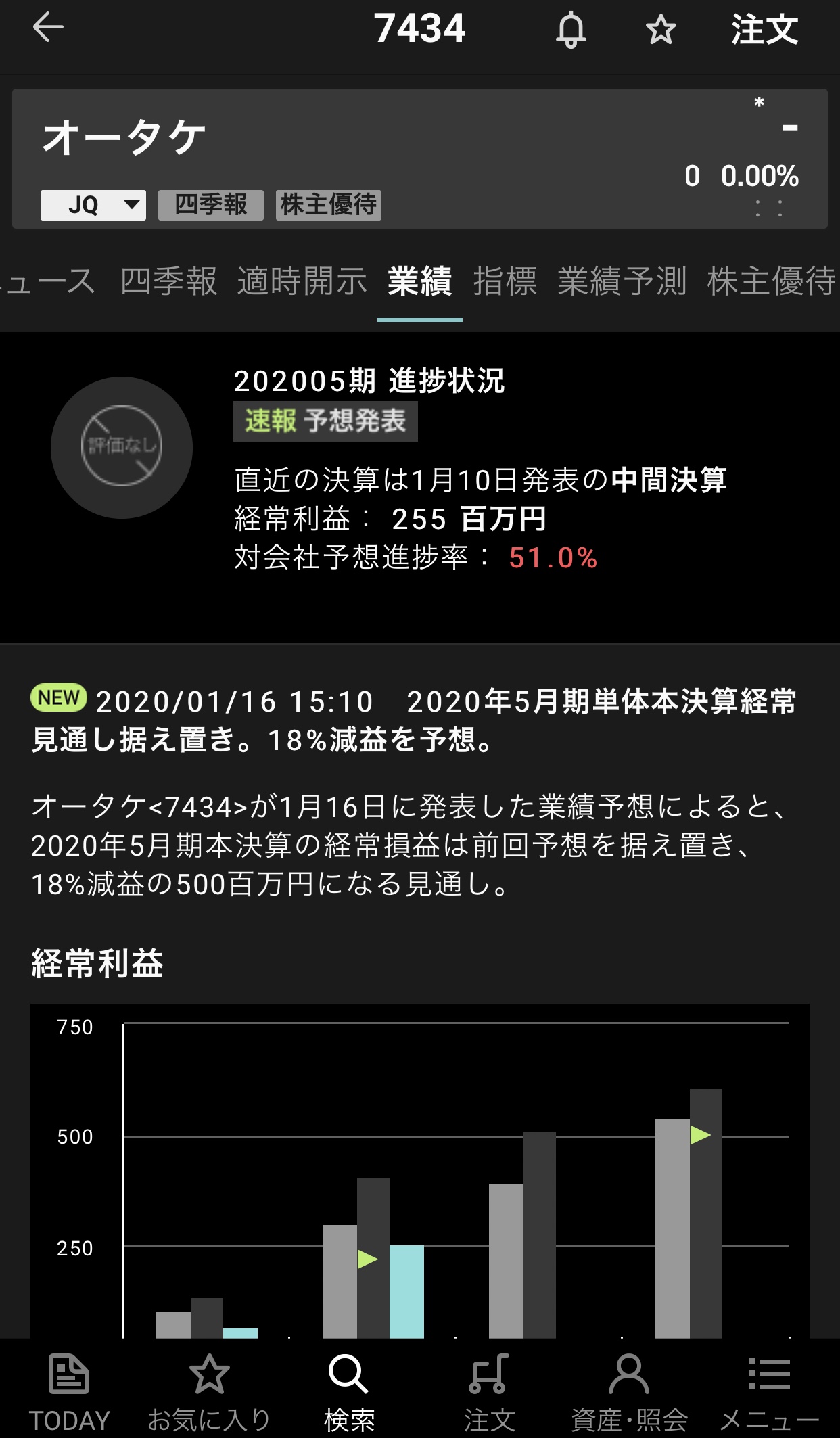The image size is (840, 1438).
Task: Switch to the 適時開示 tab
Action: 302,281
